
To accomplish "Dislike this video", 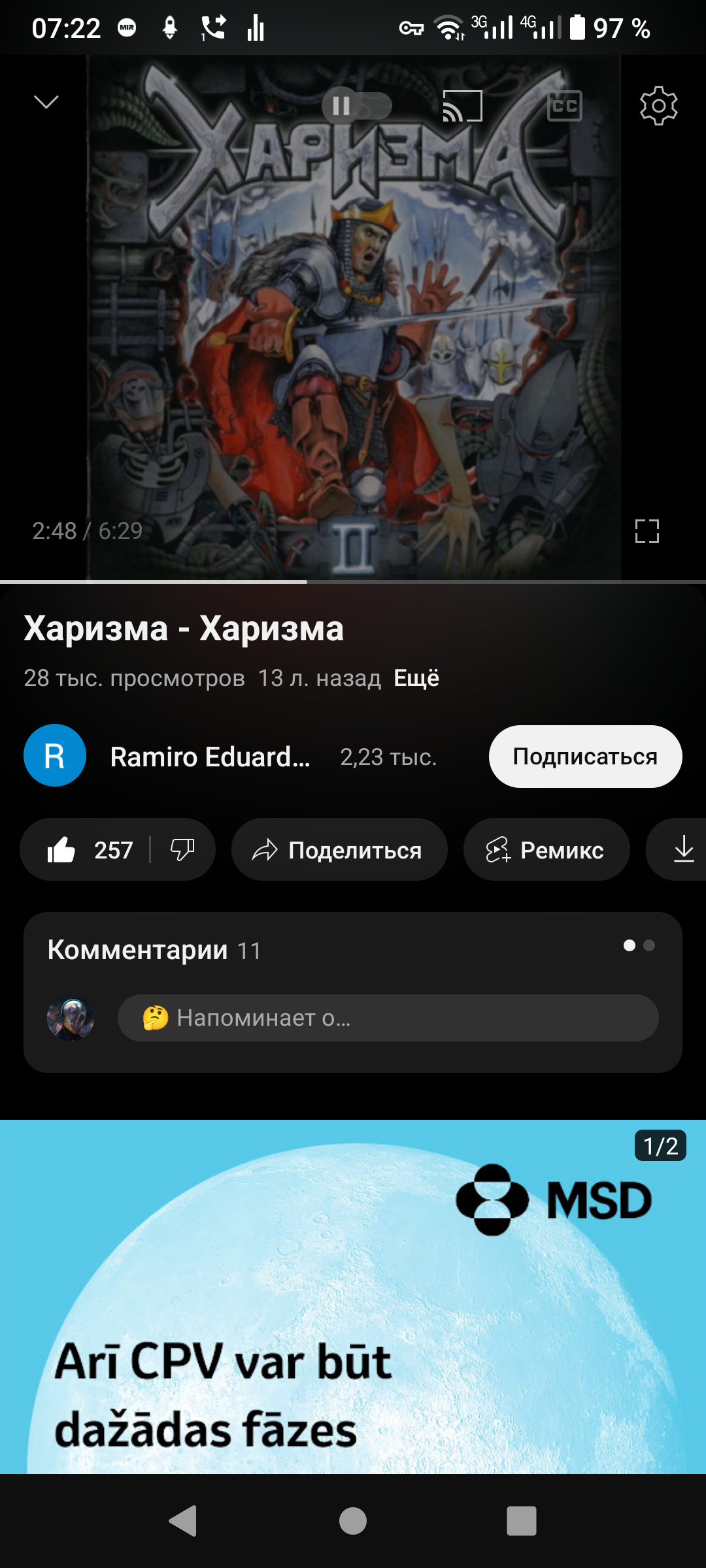I will point(182,850).
